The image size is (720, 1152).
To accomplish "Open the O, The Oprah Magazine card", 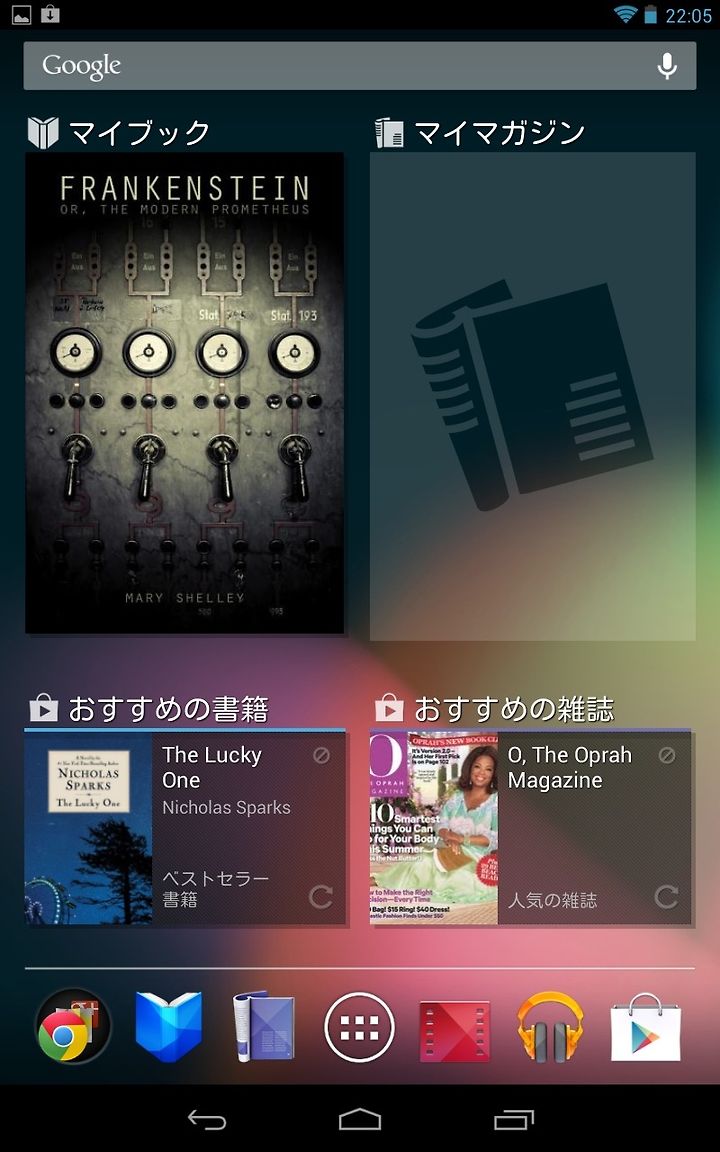I will point(530,828).
